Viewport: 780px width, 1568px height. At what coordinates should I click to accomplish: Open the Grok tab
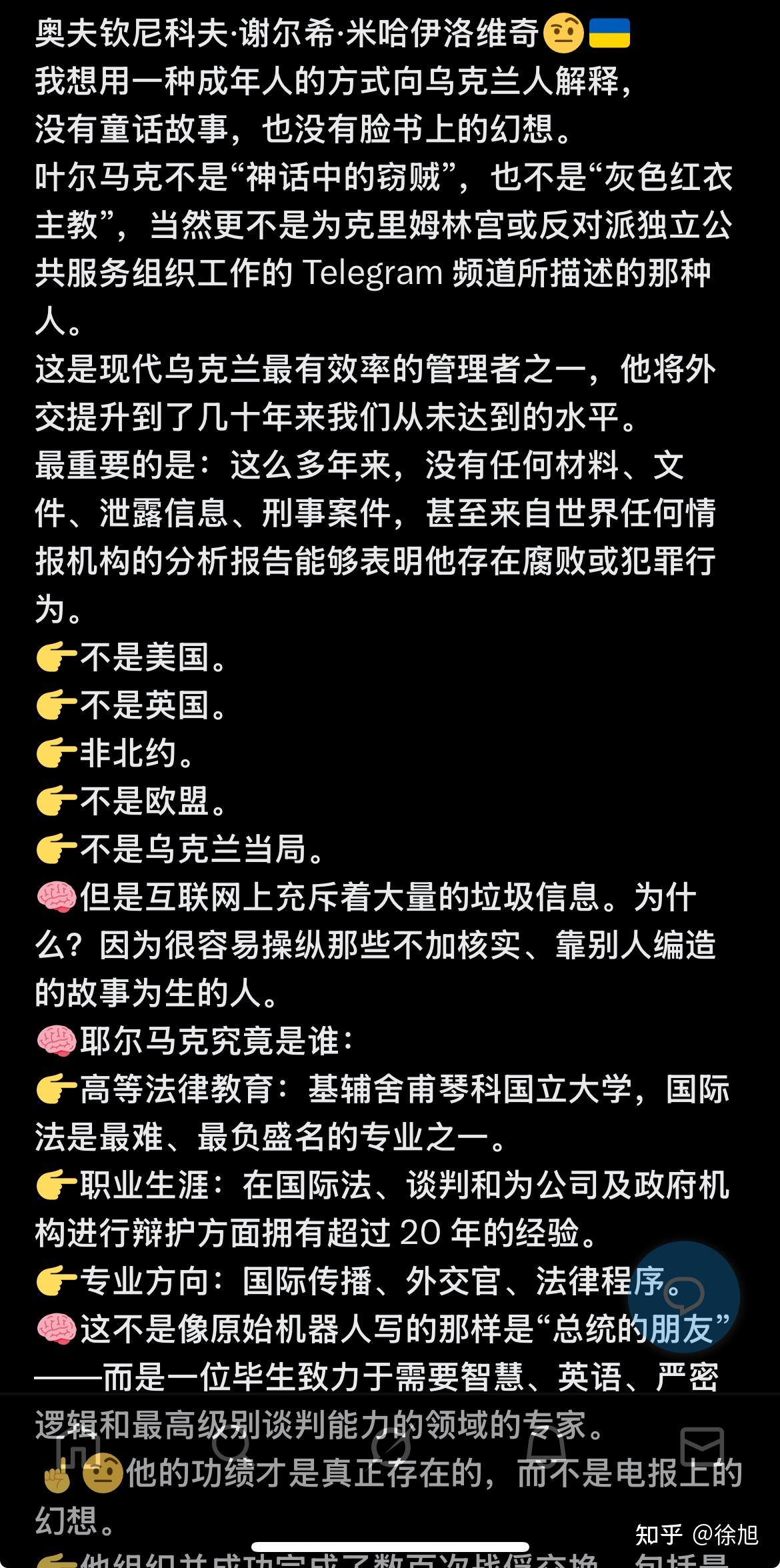390,1448
